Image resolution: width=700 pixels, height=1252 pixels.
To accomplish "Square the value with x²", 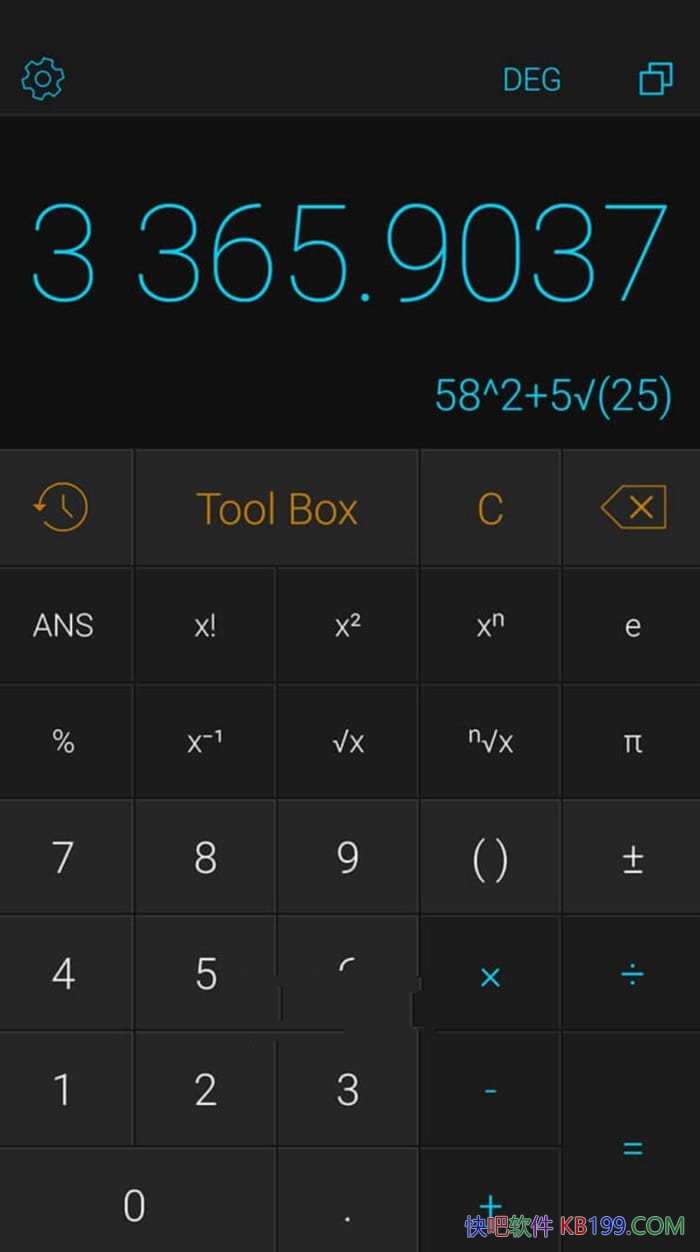I will point(347,626).
